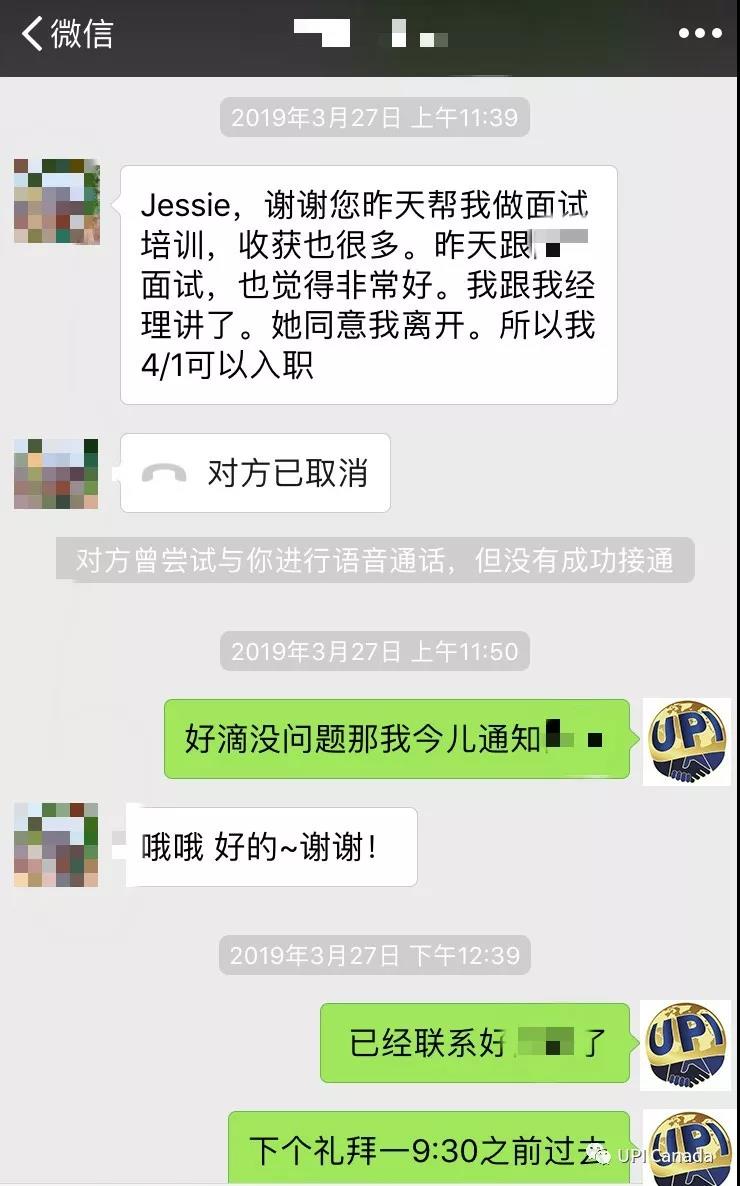Image resolution: width=740 pixels, height=1186 pixels.
Task: Select the green message 已经联系好
Action: pyautogui.click(x=475, y=1043)
